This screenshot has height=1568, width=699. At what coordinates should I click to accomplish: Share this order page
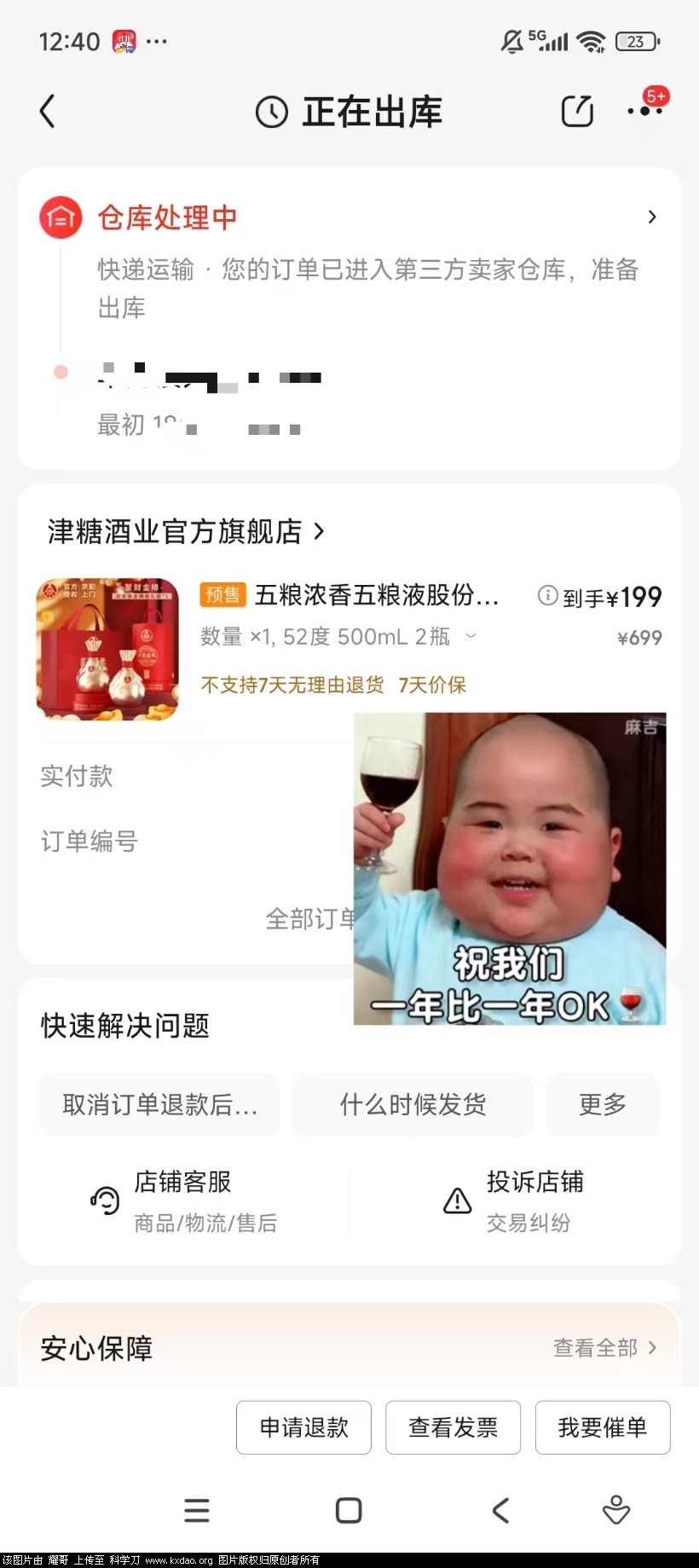point(577,112)
